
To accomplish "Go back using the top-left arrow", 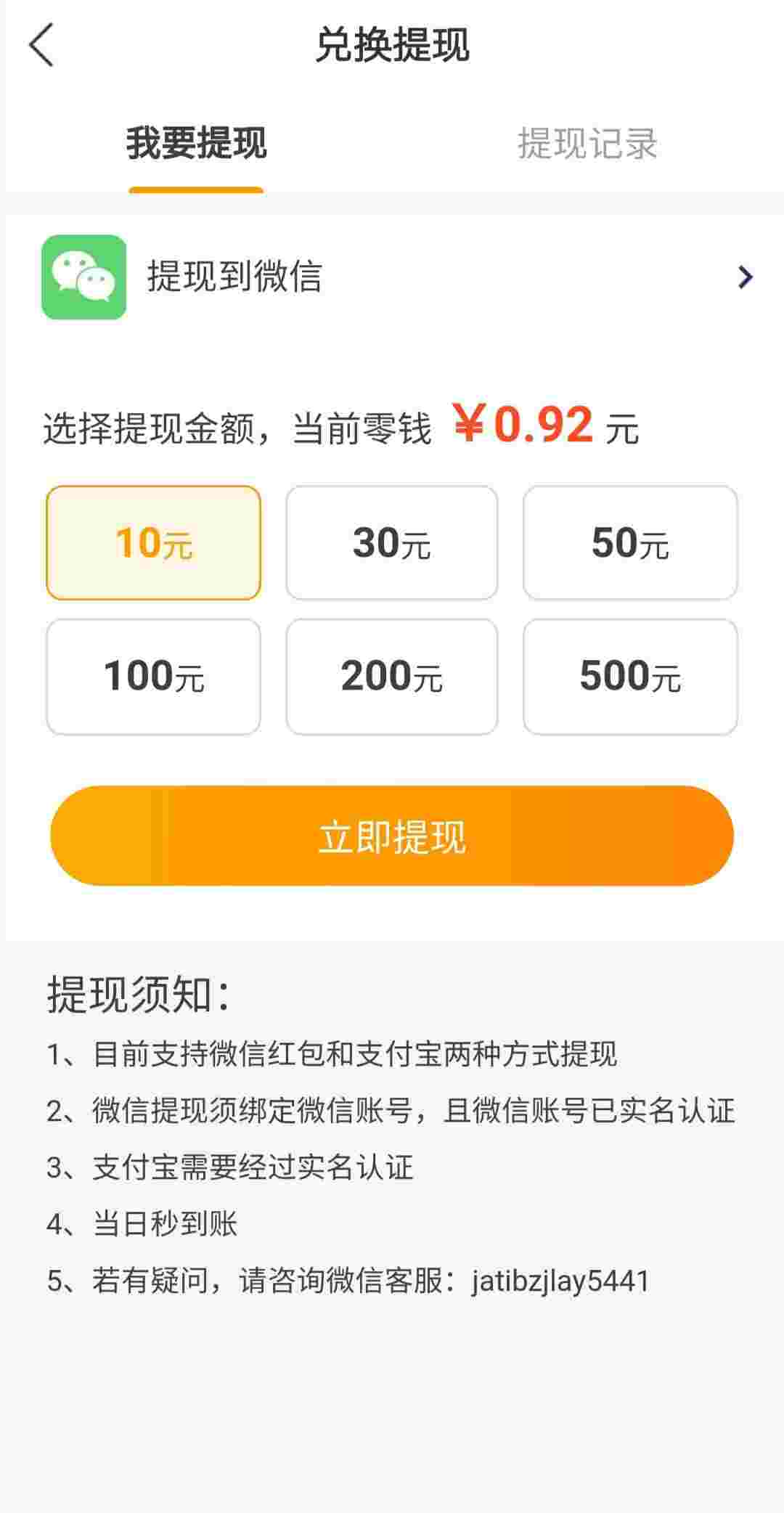I will click(x=41, y=45).
